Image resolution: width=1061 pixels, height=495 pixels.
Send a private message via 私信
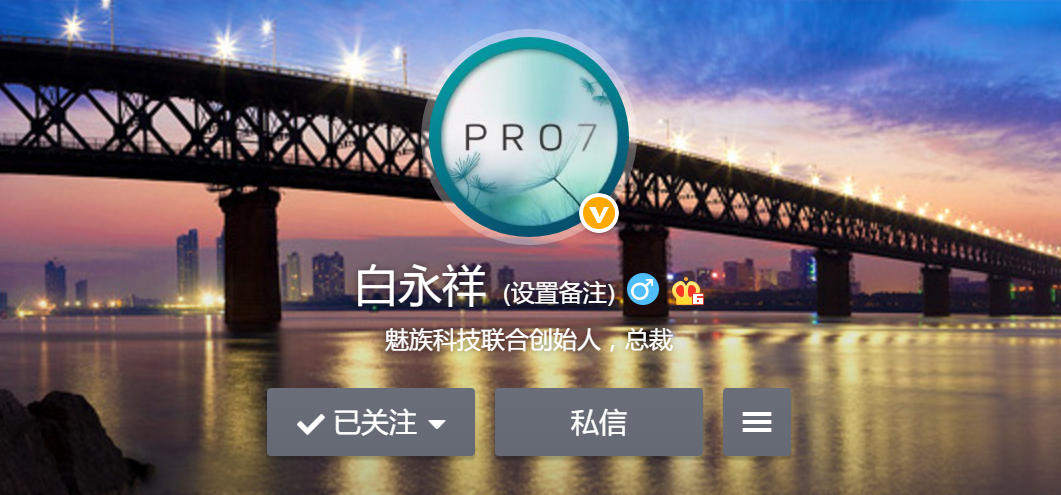click(x=598, y=423)
